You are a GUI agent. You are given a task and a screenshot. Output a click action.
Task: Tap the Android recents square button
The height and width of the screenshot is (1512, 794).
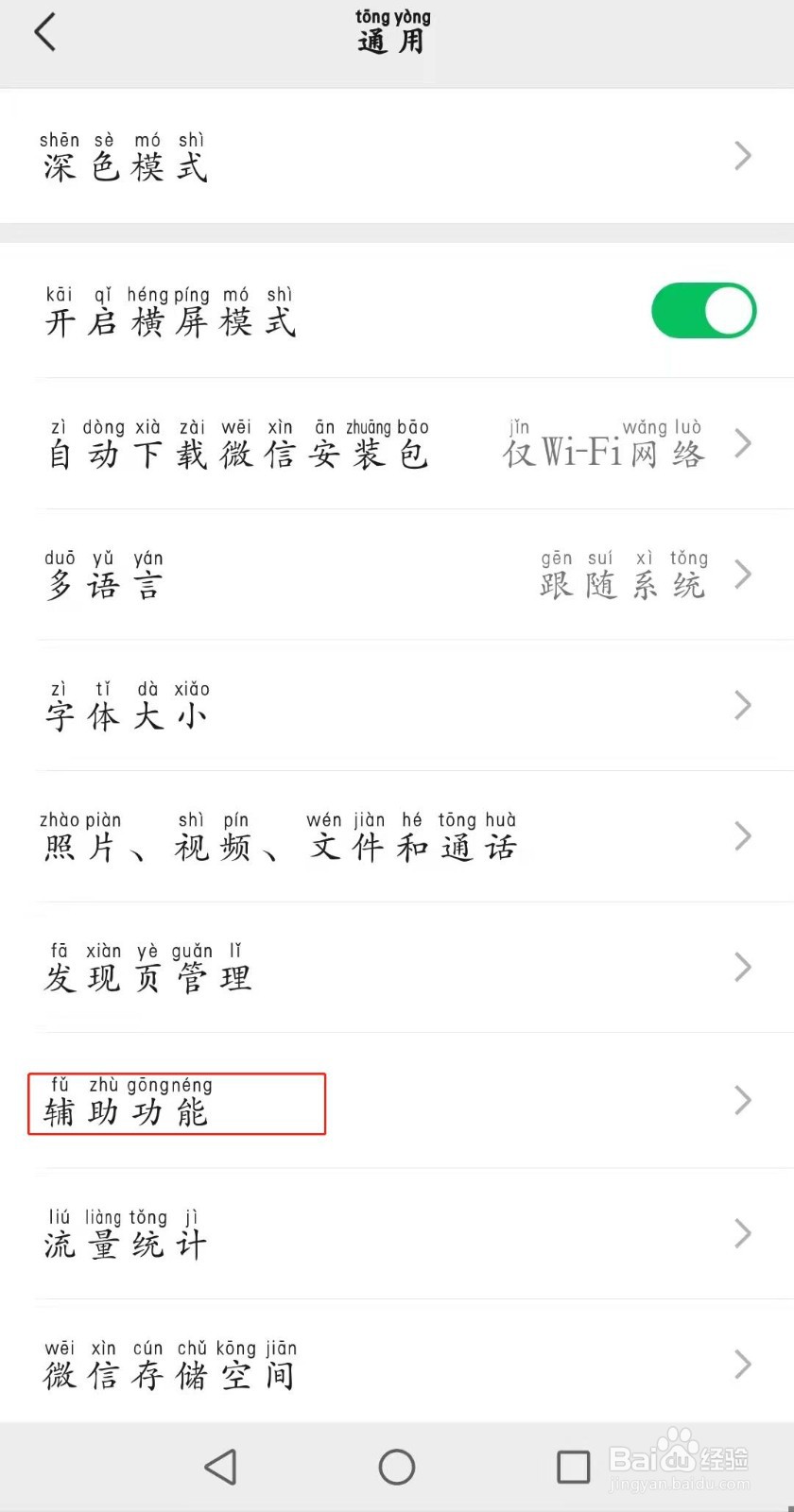tap(574, 1467)
